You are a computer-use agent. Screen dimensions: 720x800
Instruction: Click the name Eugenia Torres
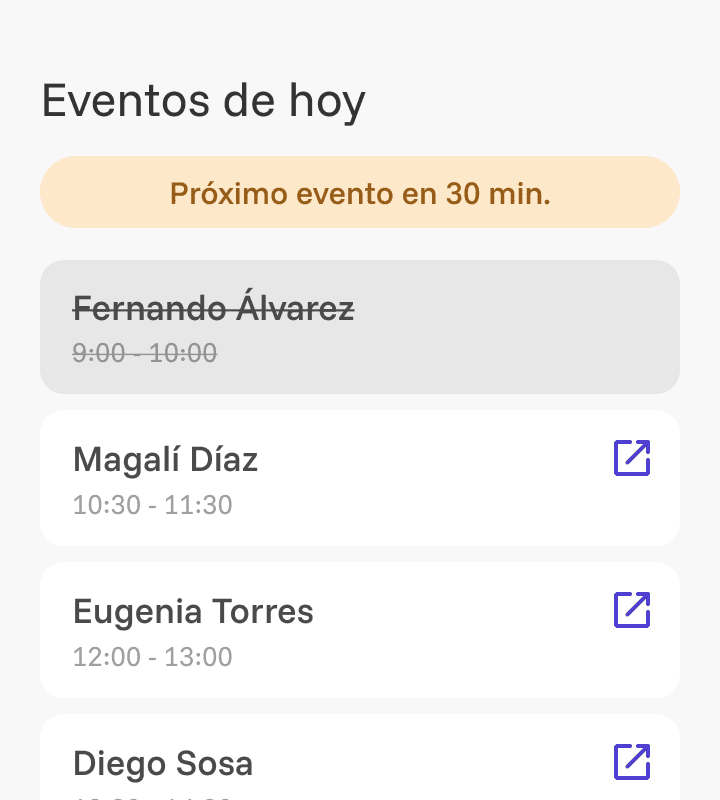pos(193,611)
